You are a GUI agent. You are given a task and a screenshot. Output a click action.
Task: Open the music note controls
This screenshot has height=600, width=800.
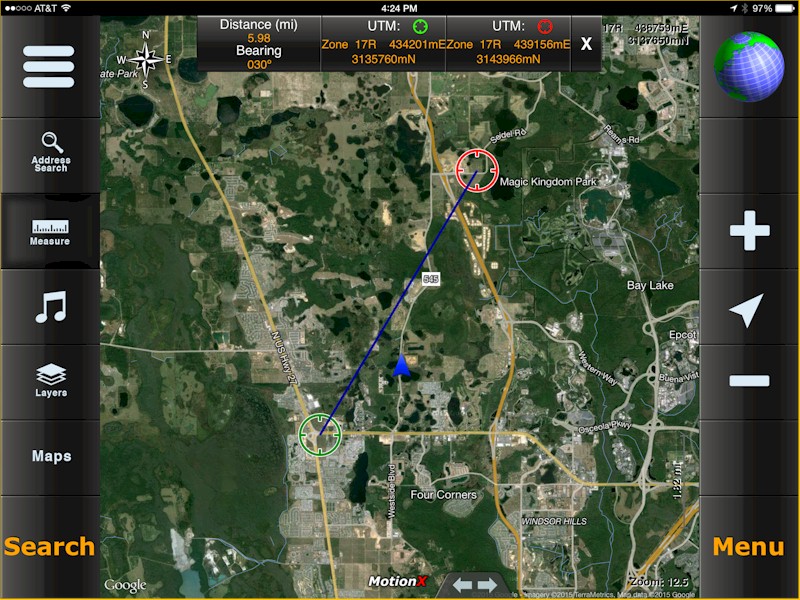click(50, 306)
